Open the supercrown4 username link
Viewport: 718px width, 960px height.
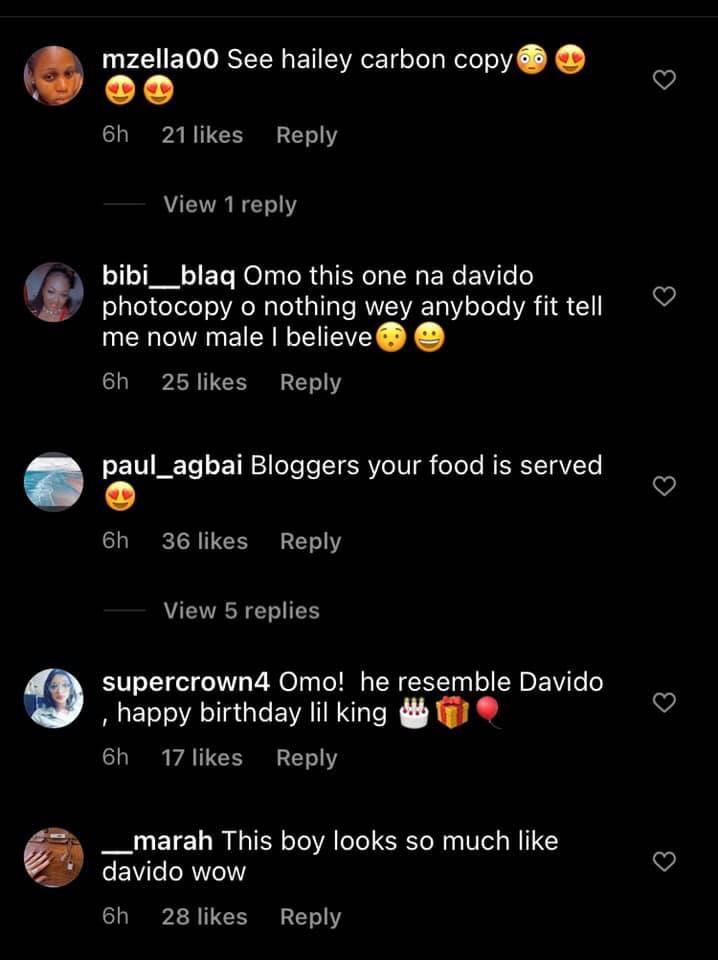187,682
